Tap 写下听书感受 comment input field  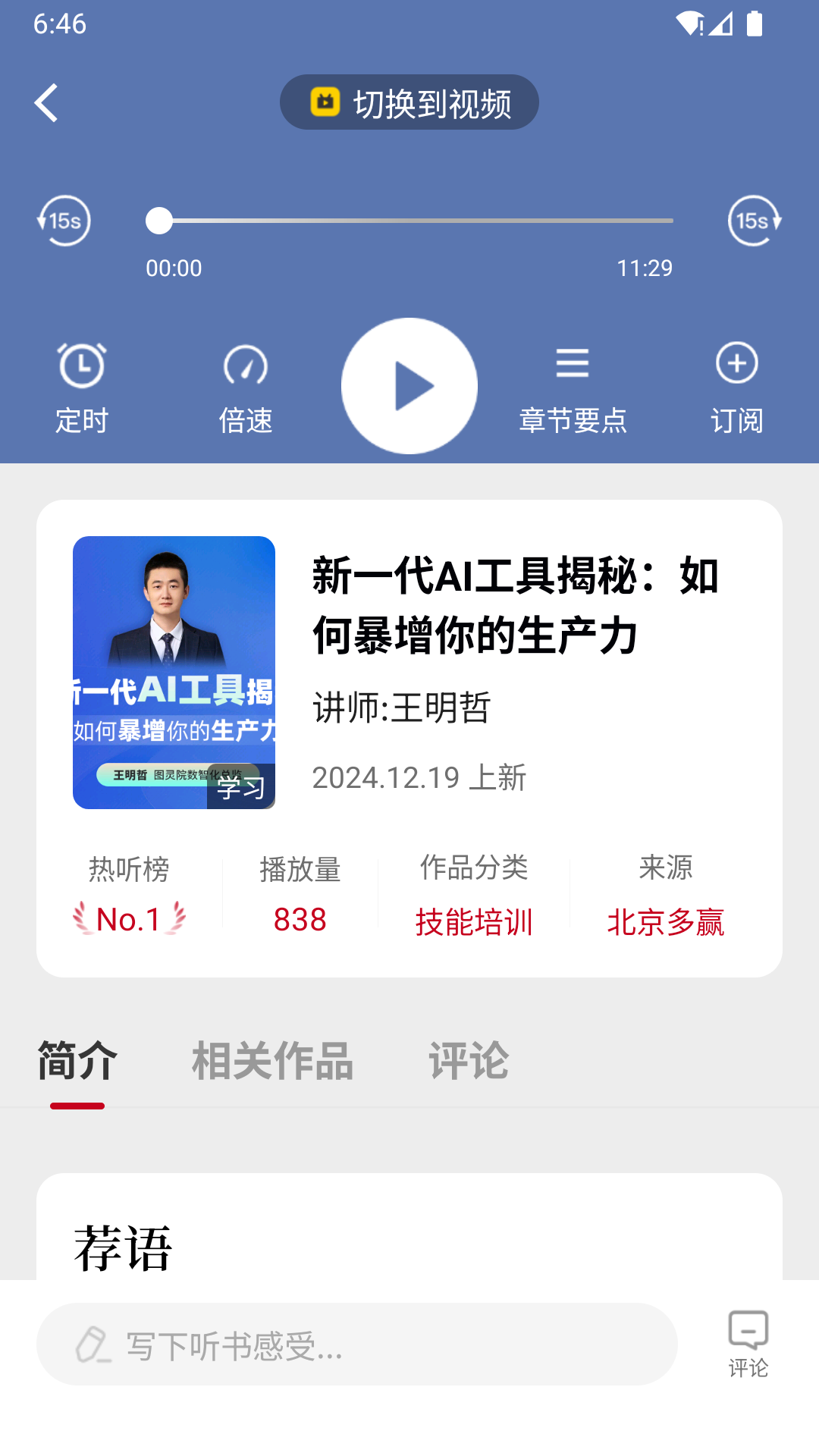pos(356,1344)
